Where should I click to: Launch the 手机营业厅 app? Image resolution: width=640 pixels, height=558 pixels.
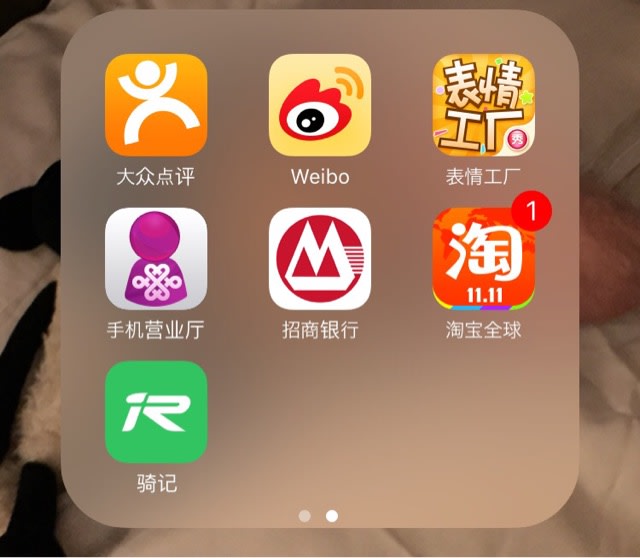click(x=156, y=259)
